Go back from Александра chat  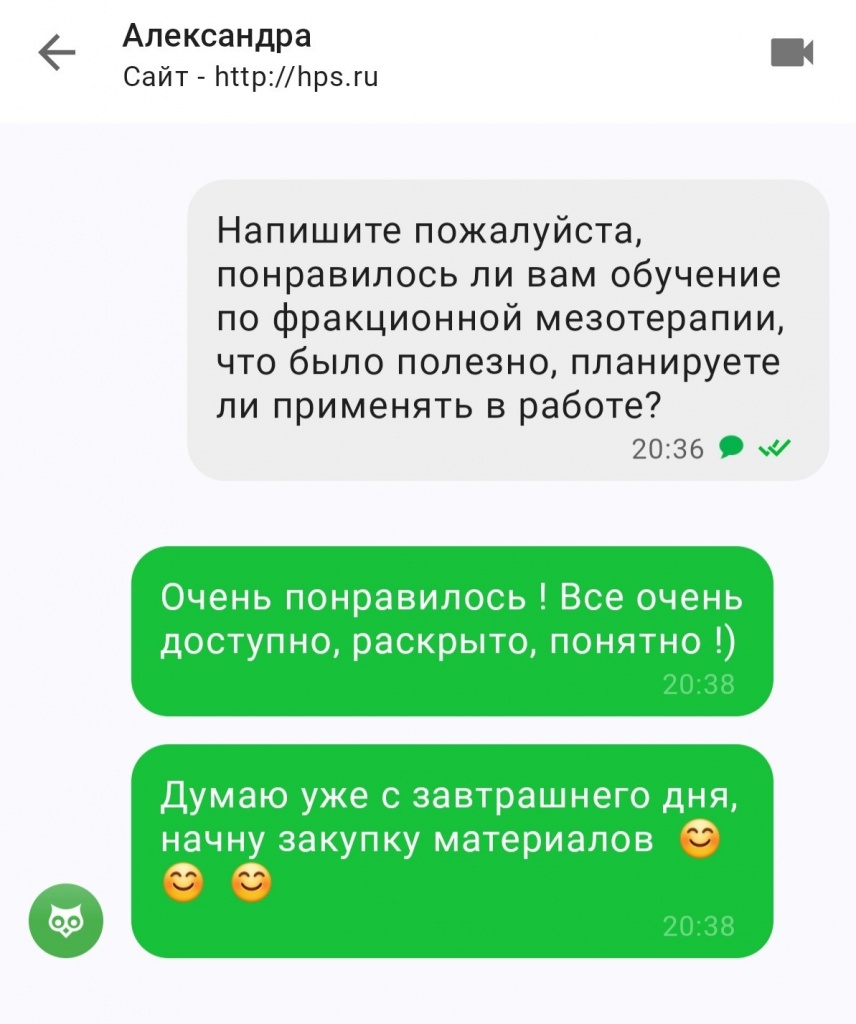pos(57,53)
